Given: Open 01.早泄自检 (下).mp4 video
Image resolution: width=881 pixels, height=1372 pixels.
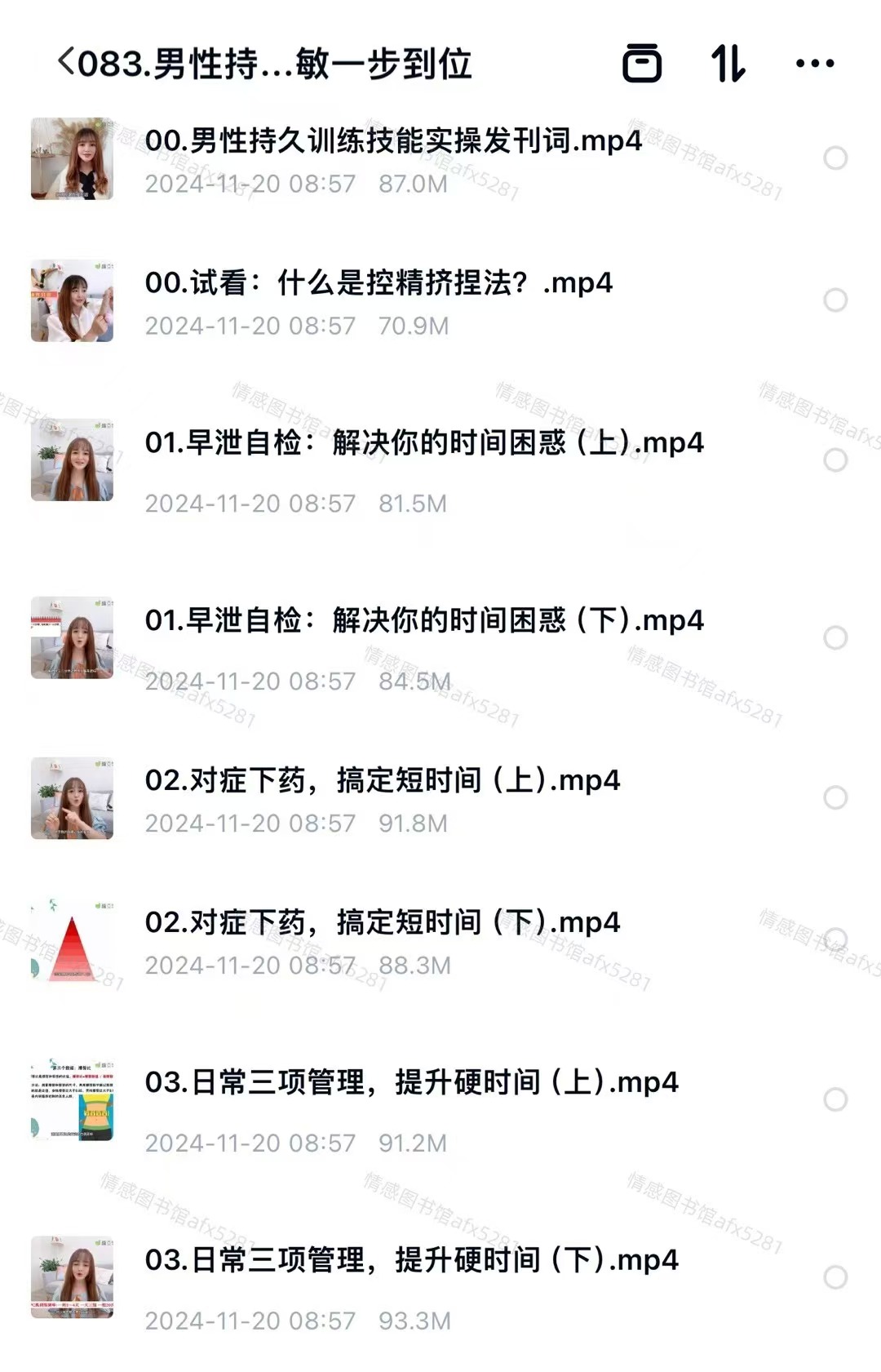Looking at the screenshot, I should (x=424, y=620).
